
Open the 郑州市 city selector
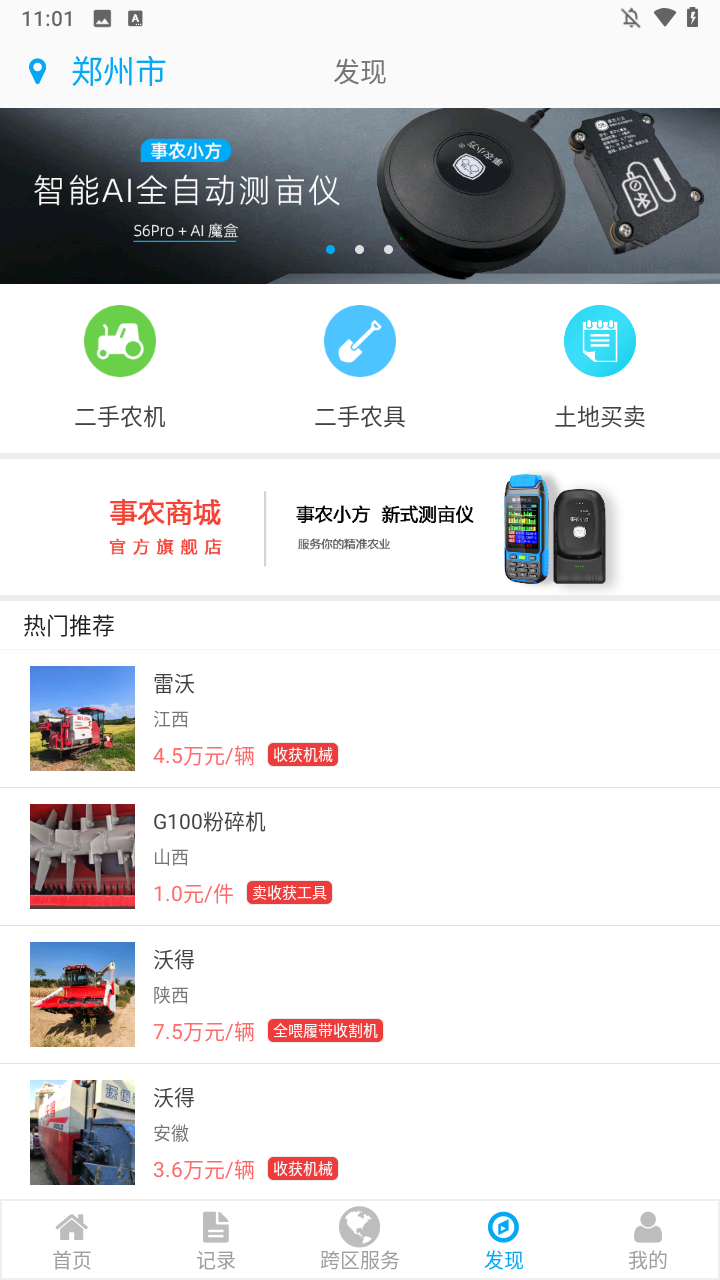point(117,72)
